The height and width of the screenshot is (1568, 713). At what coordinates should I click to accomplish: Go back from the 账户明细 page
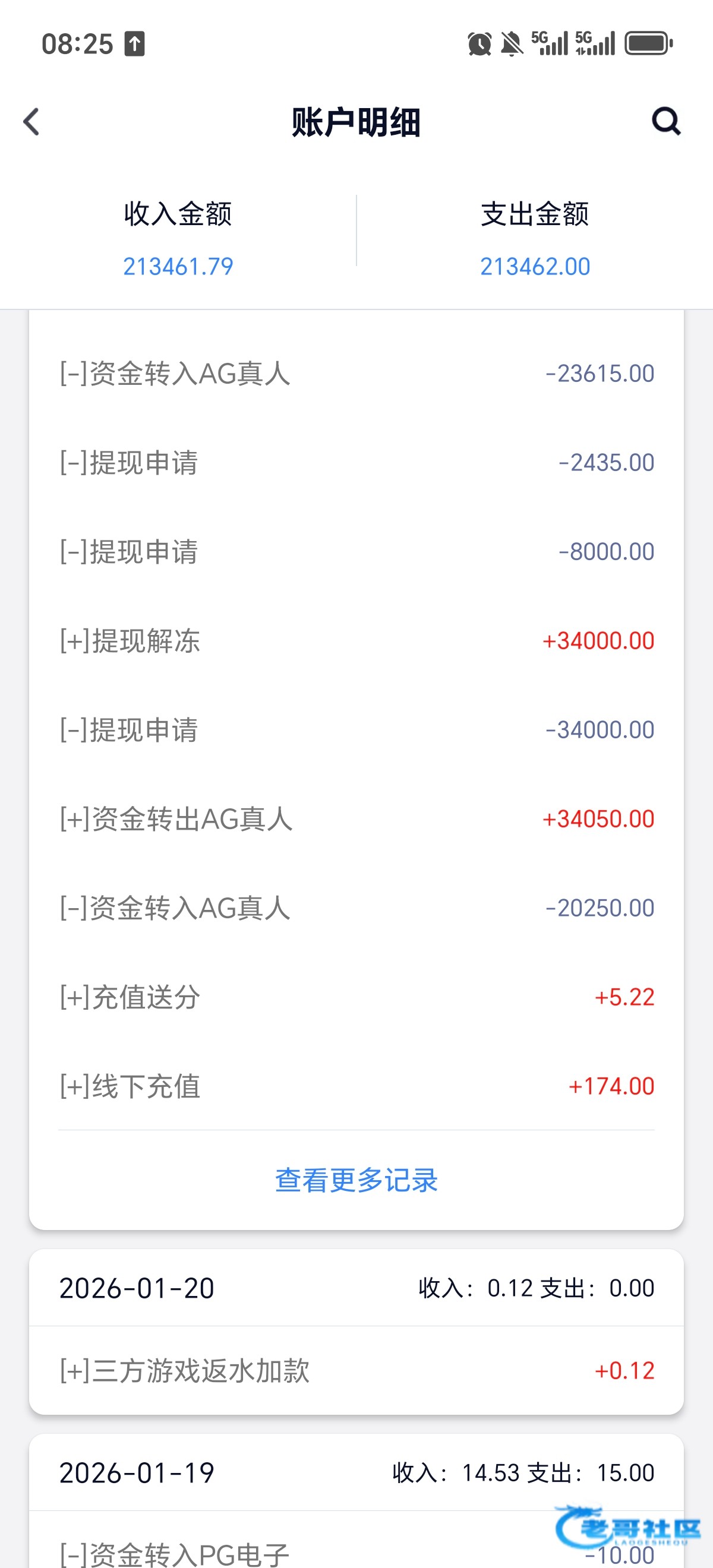31,122
